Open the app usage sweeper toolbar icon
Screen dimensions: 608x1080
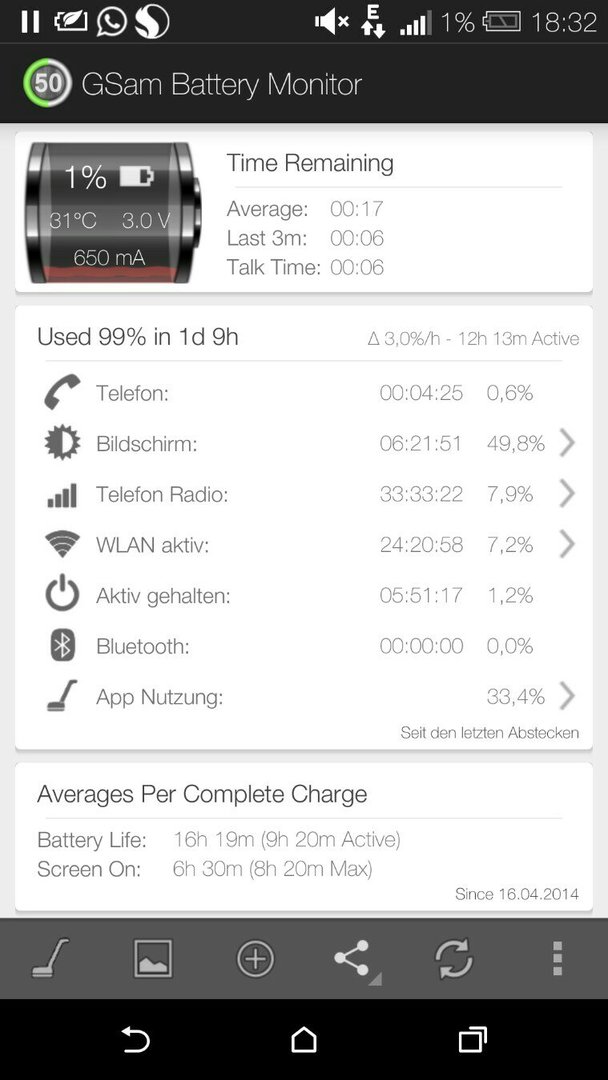click(x=50, y=958)
